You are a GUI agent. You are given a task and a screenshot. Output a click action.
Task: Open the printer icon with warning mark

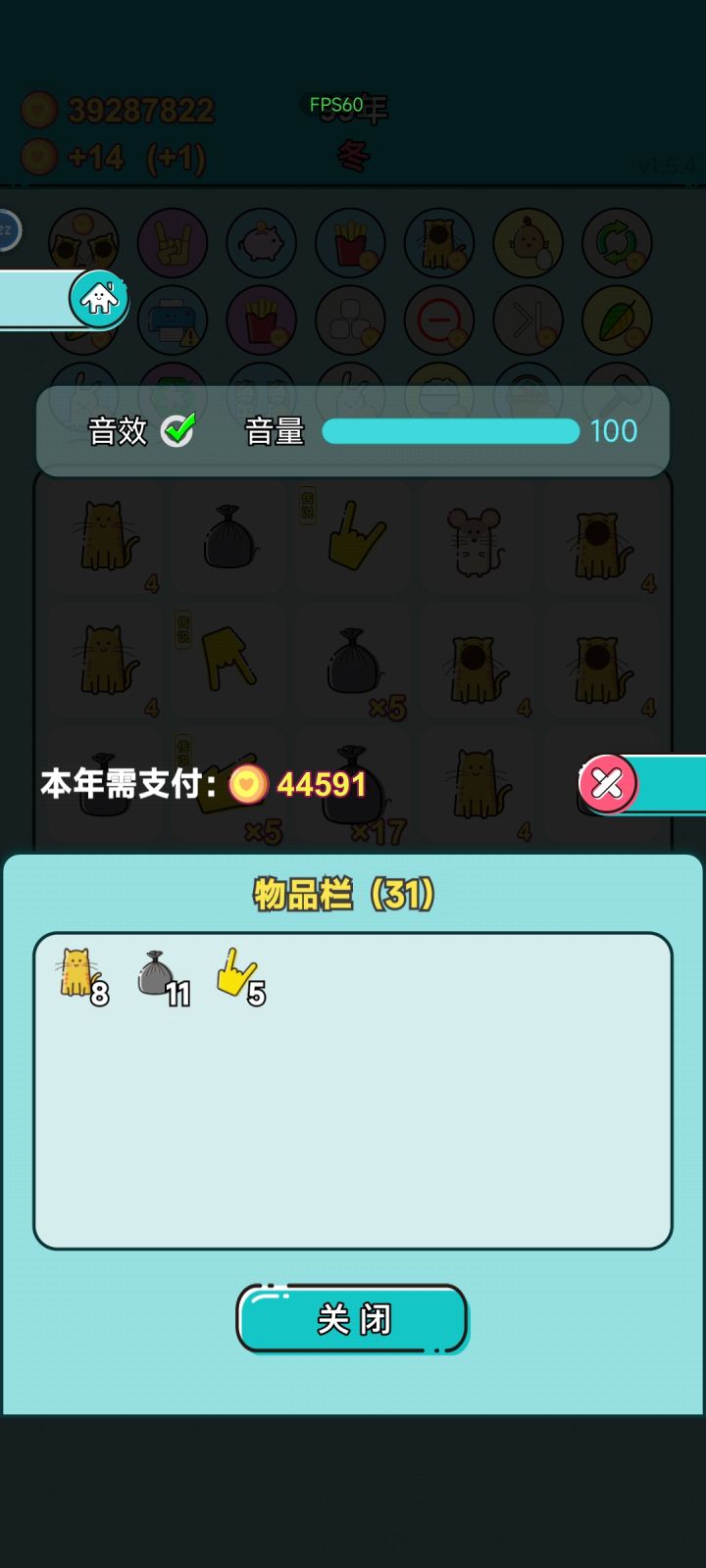172,320
